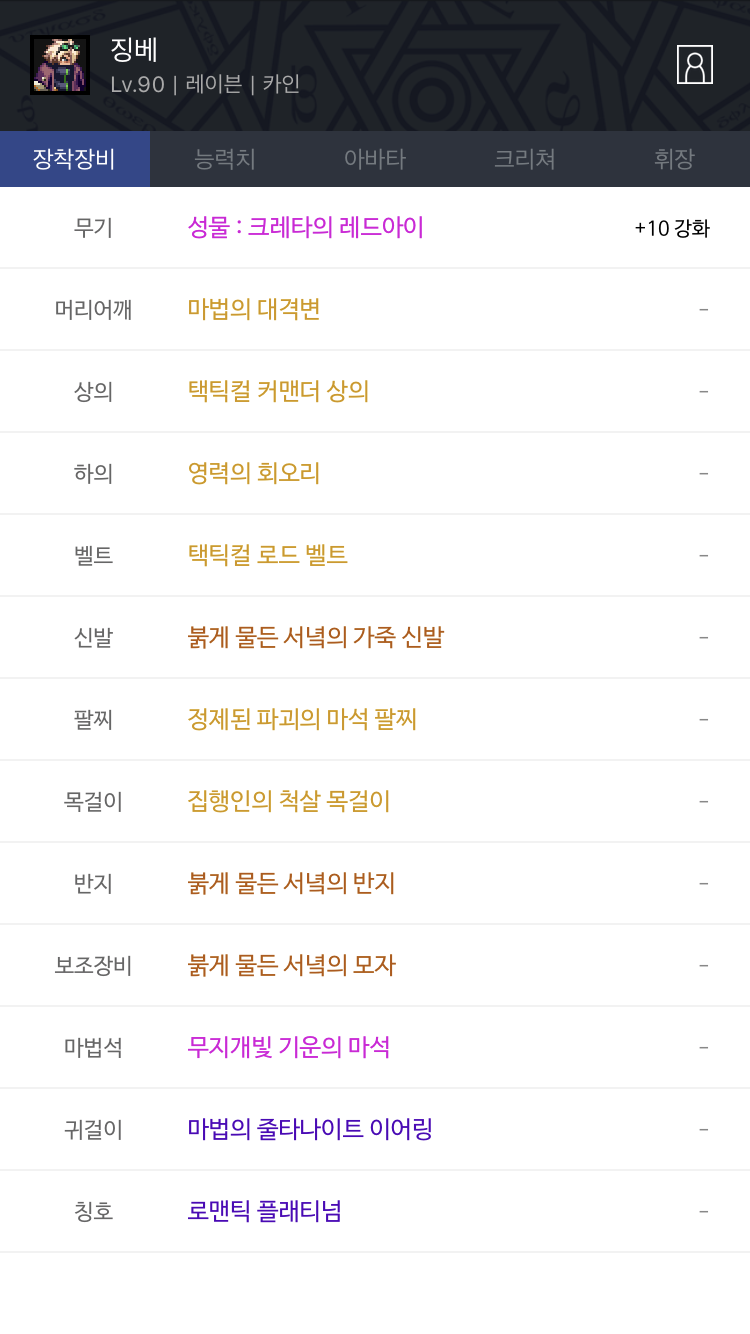Open 붉게 물든 서녘의 반지
Viewport: 750px width, 1334px height.
[x=292, y=884]
